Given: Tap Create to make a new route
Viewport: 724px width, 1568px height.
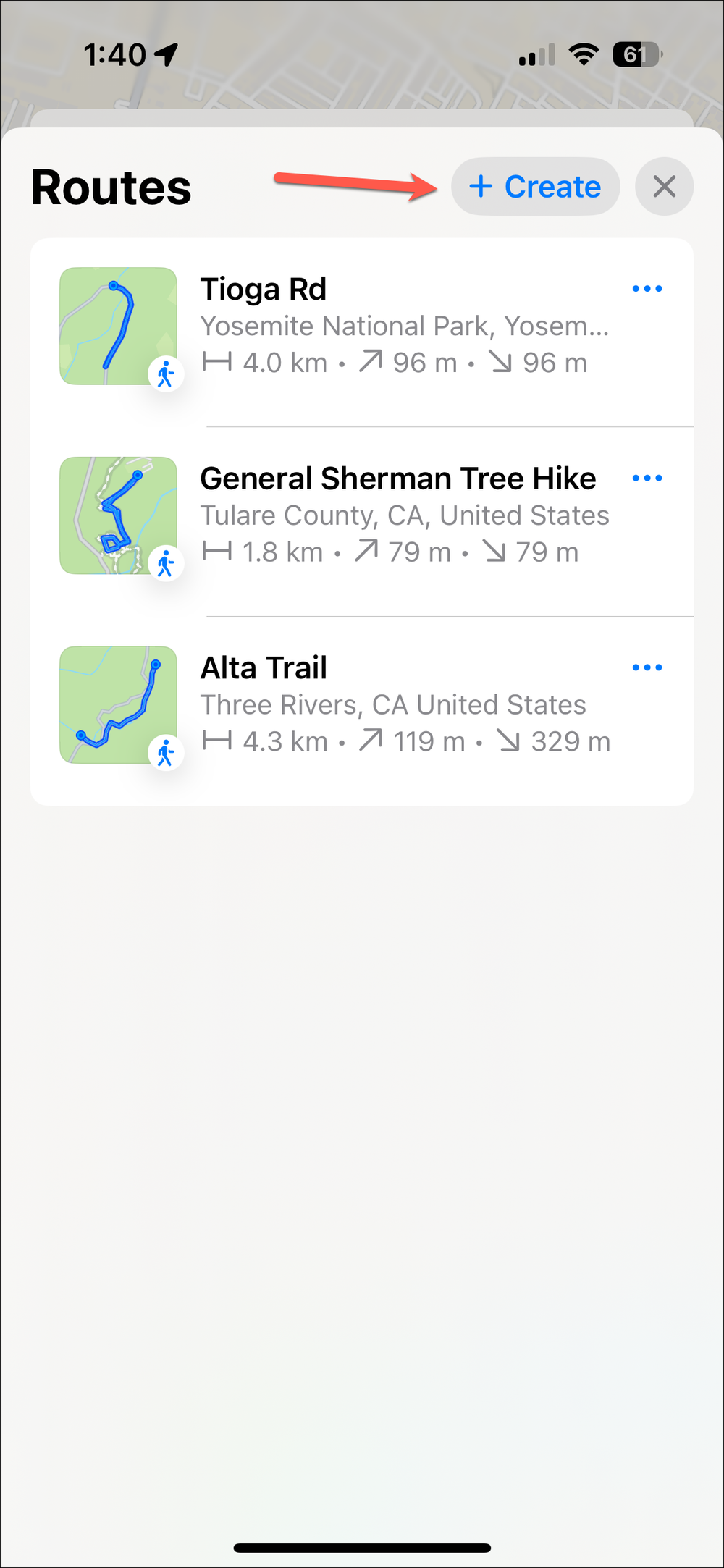Looking at the screenshot, I should [536, 186].
